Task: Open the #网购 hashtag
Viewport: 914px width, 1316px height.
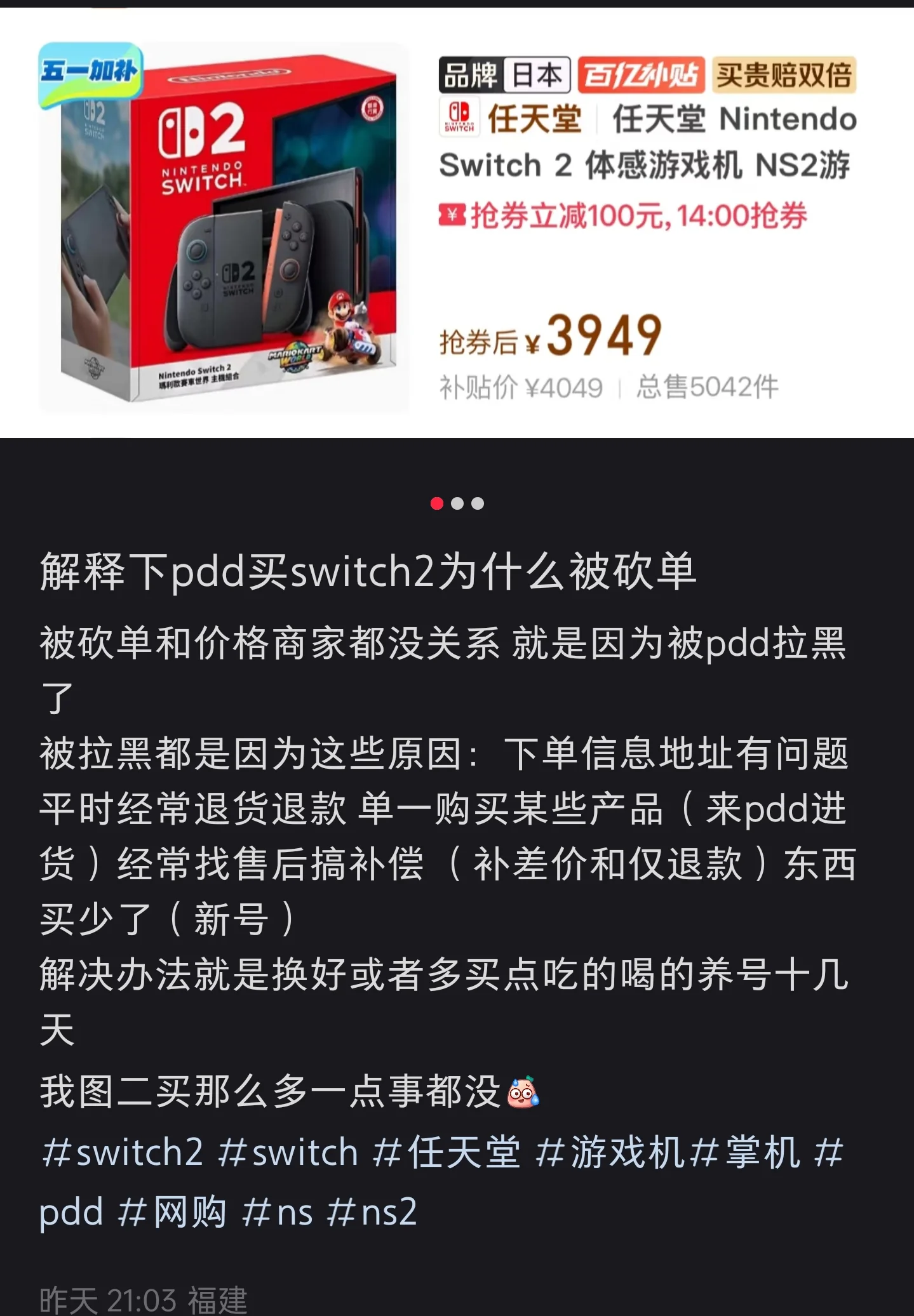Action: (173, 1212)
